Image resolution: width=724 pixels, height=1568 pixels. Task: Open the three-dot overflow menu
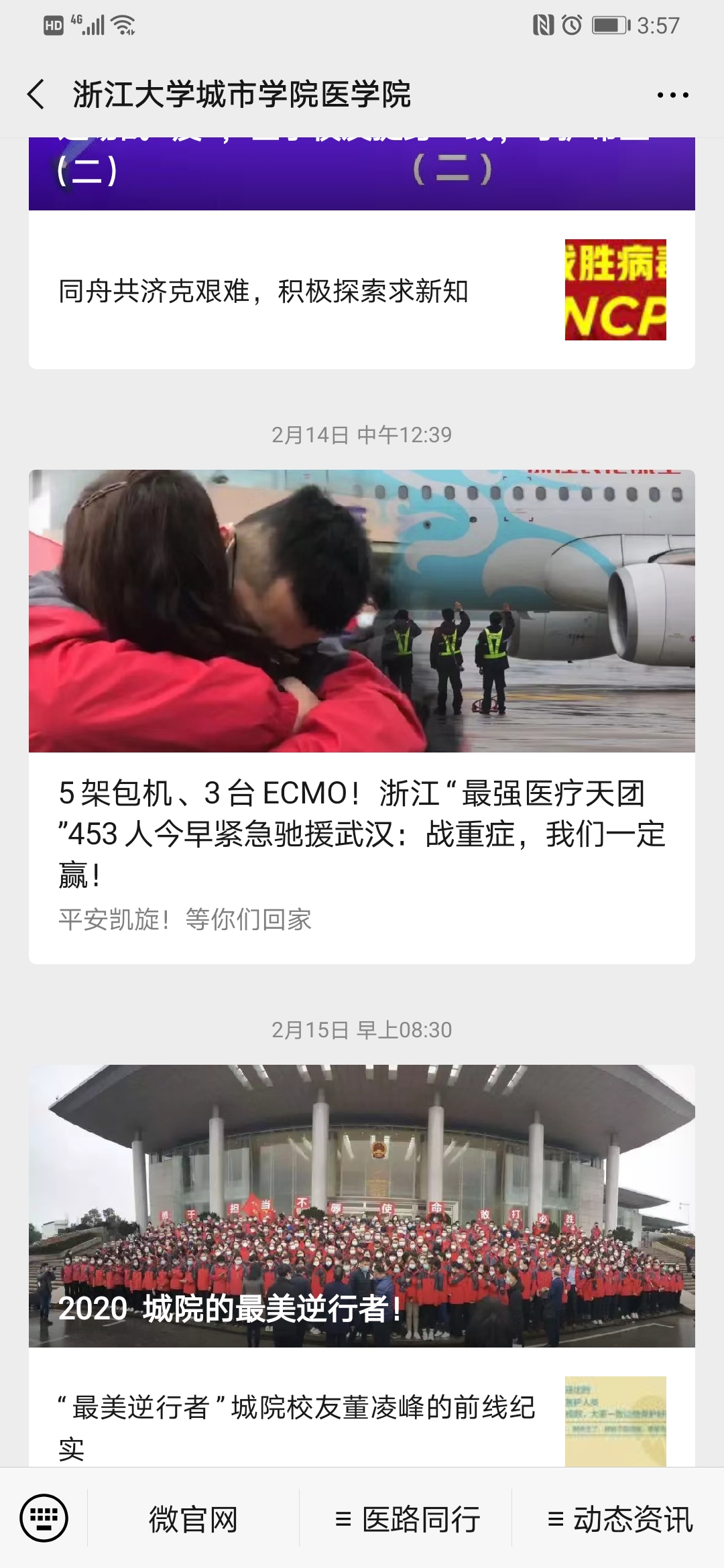[672, 95]
